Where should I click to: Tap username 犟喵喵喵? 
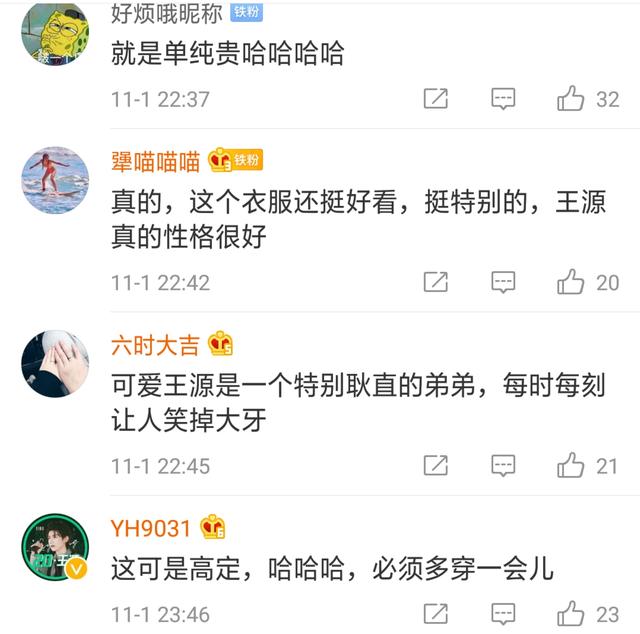click(156, 161)
